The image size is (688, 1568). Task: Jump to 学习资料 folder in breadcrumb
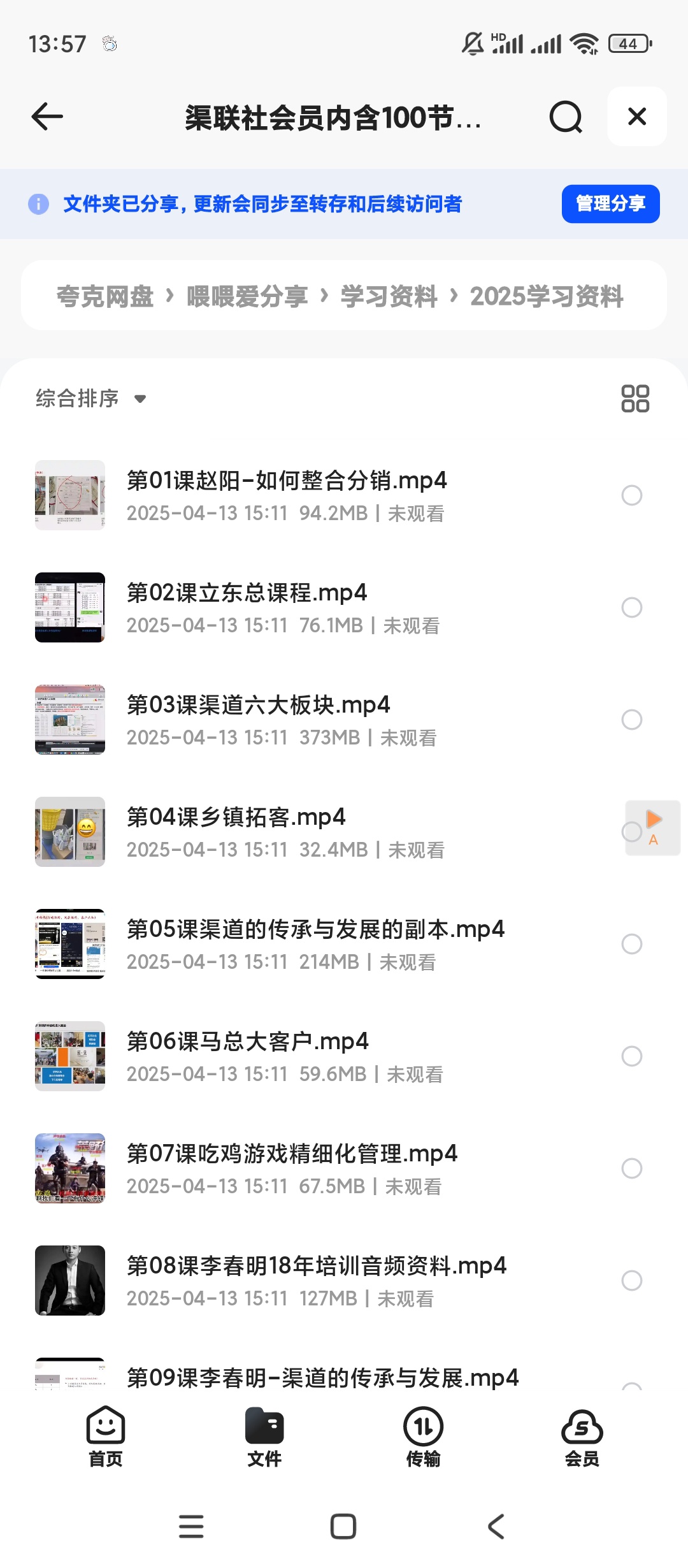[389, 296]
